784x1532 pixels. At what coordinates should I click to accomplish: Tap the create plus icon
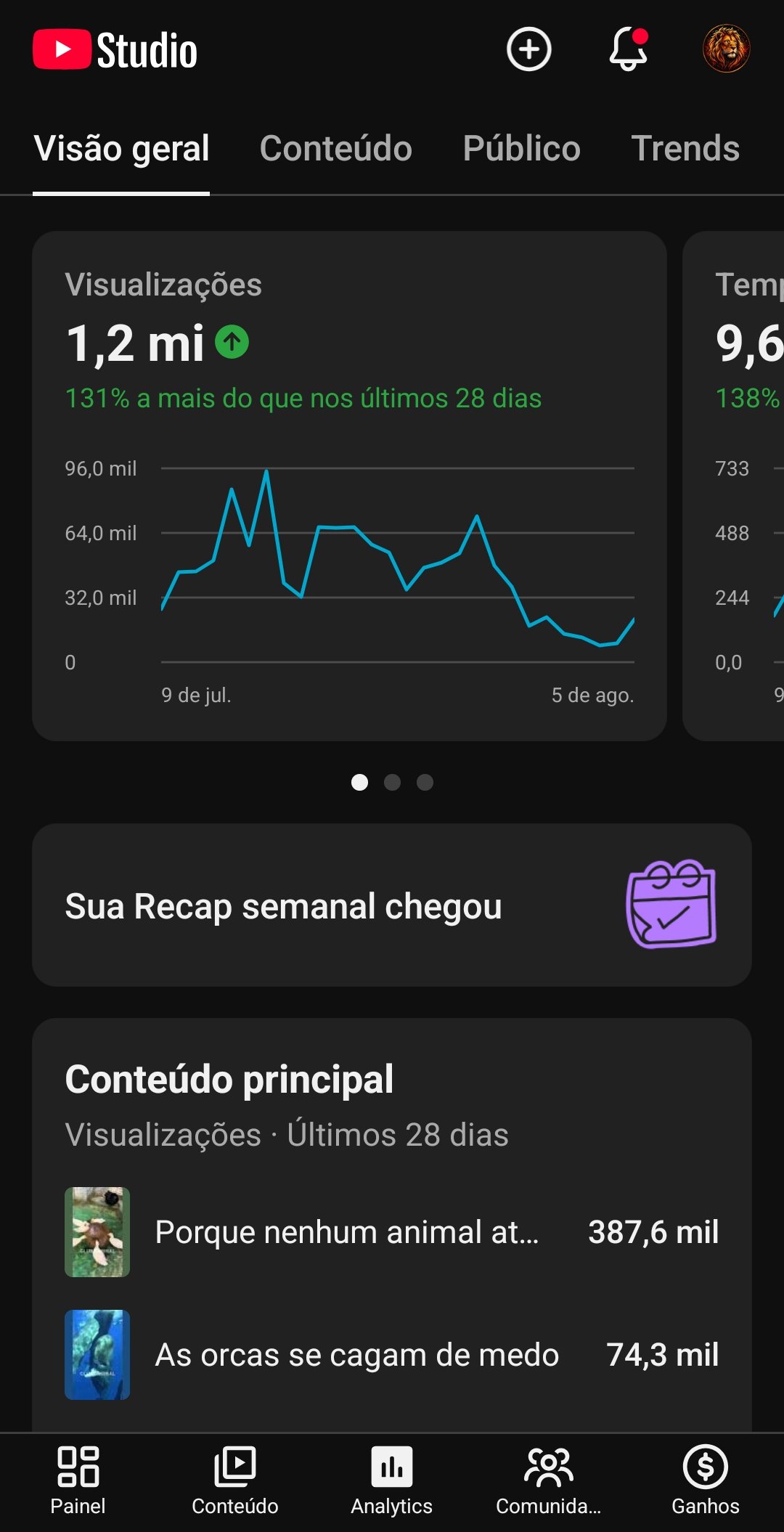pos(528,49)
